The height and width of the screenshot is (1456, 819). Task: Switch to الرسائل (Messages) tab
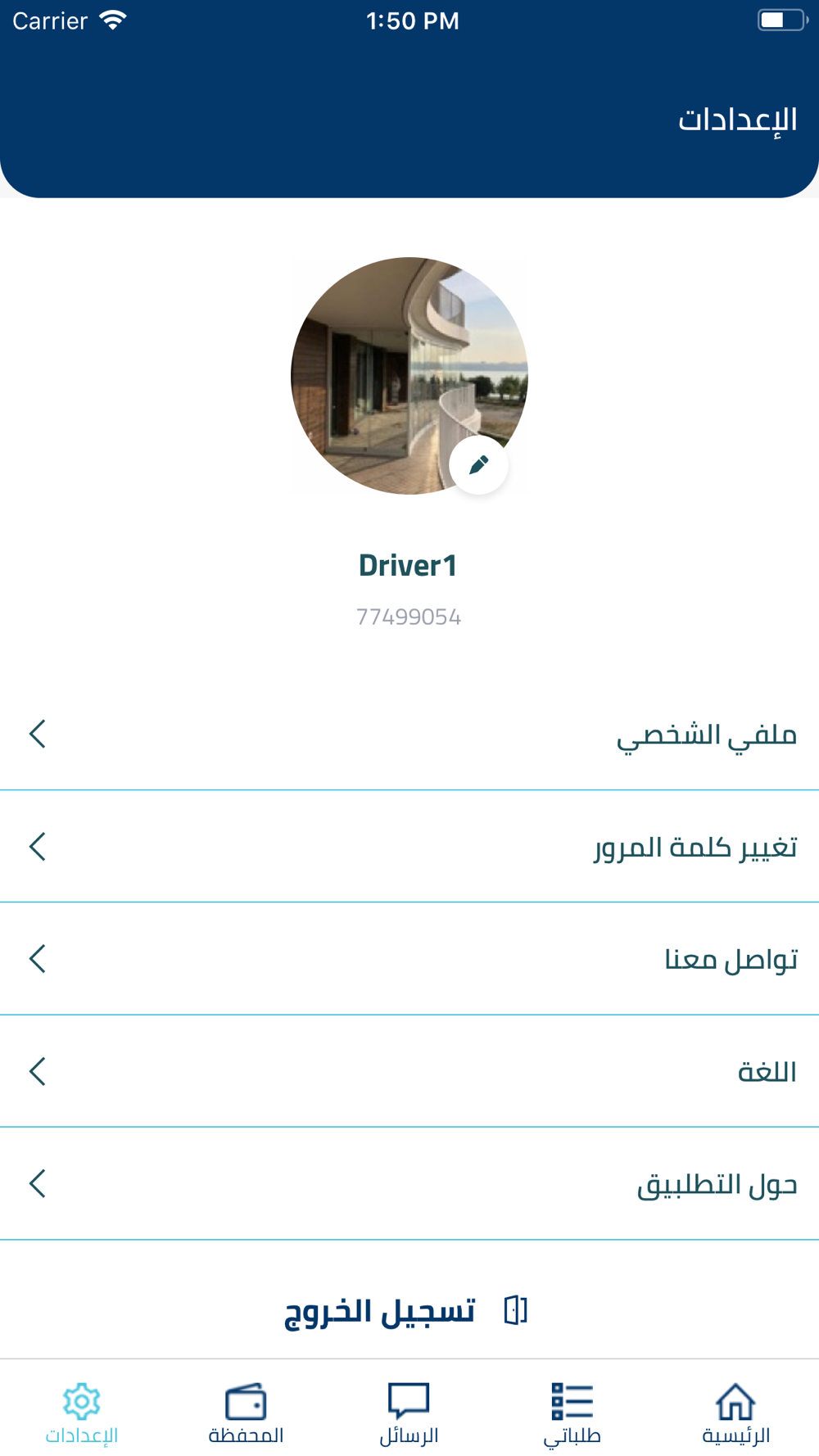pyautogui.click(x=409, y=1412)
